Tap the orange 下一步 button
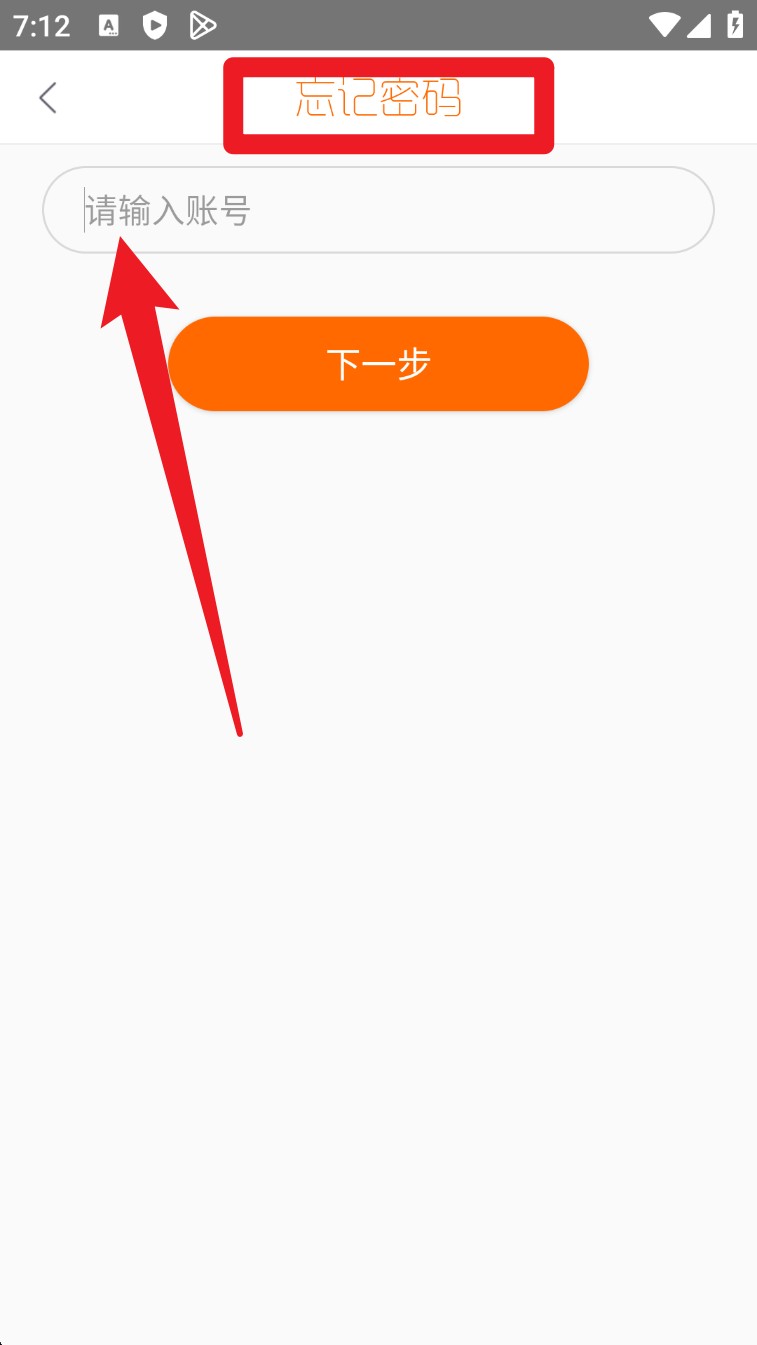Image resolution: width=757 pixels, height=1345 pixels. (x=378, y=364)
